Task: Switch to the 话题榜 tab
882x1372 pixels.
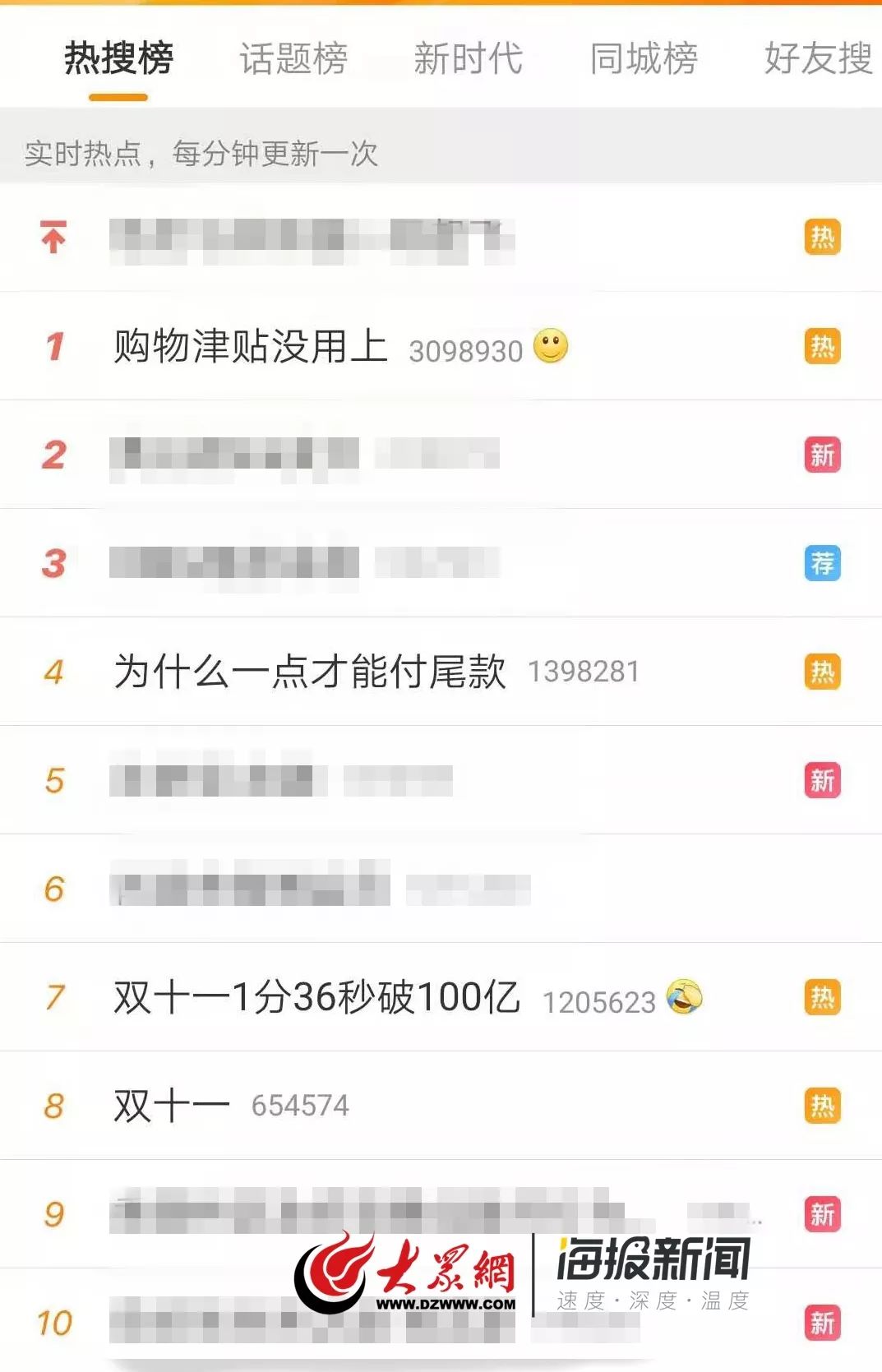Action: point(293,58)
